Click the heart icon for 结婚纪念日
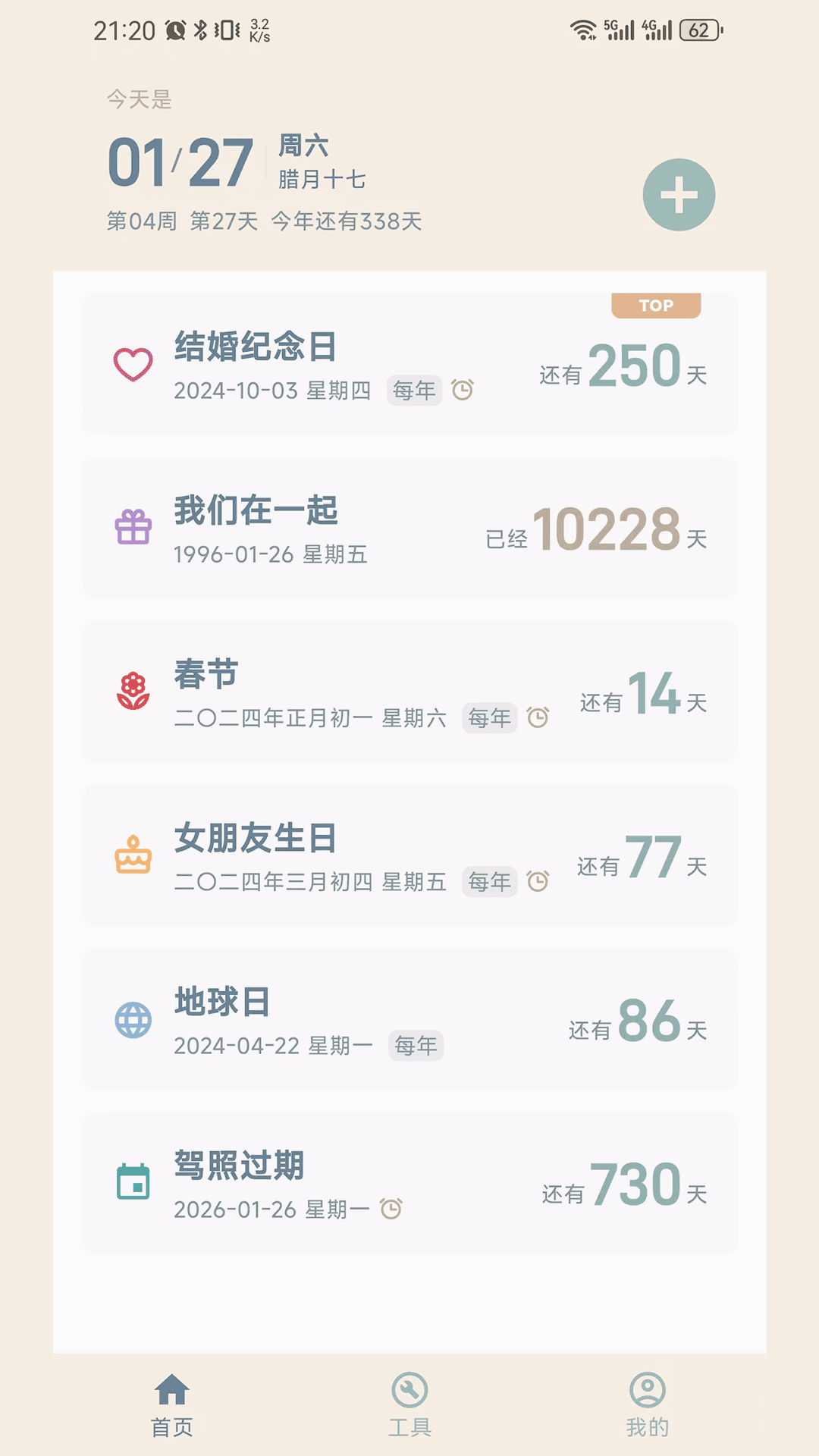This screenshot has width=819, height=1456. click(x=132, y=363)
